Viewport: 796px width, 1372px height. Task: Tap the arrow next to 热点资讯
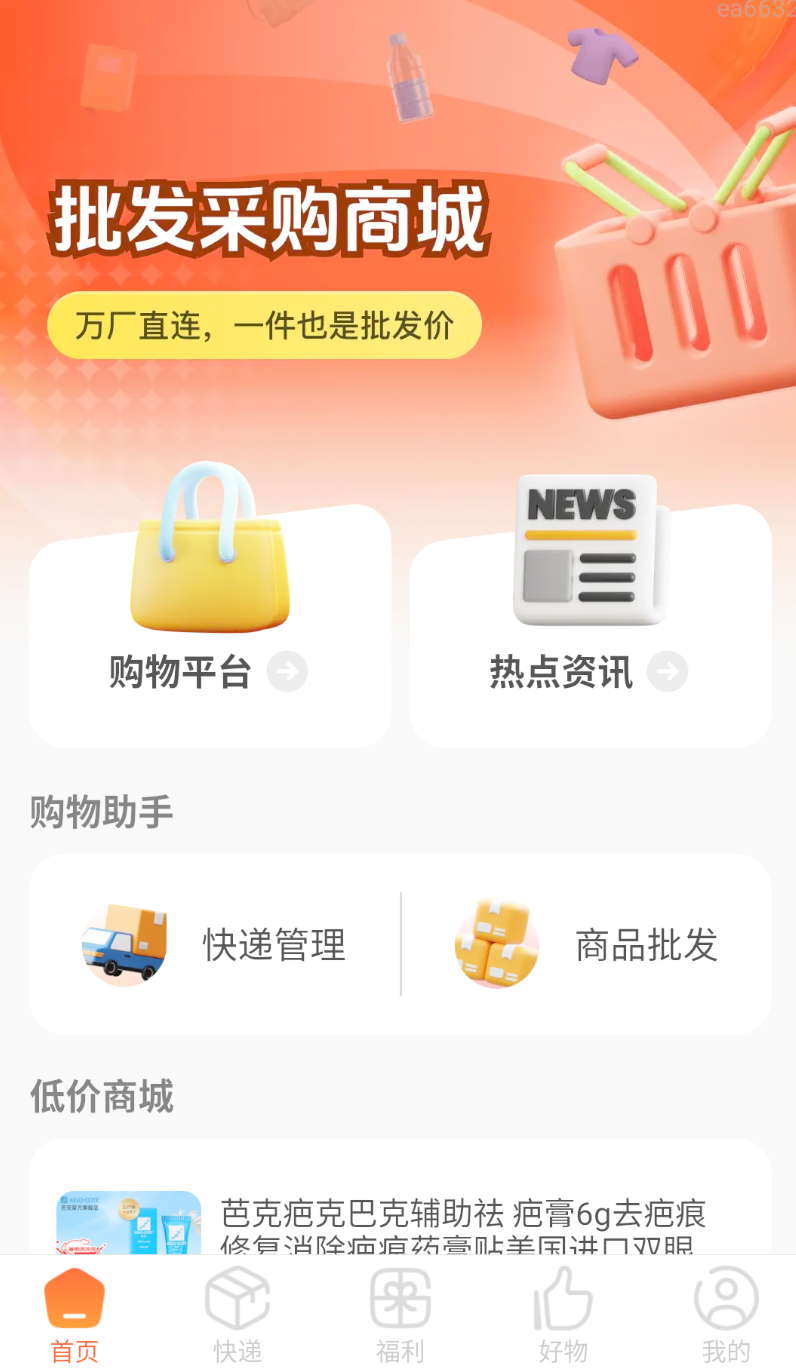667,673
